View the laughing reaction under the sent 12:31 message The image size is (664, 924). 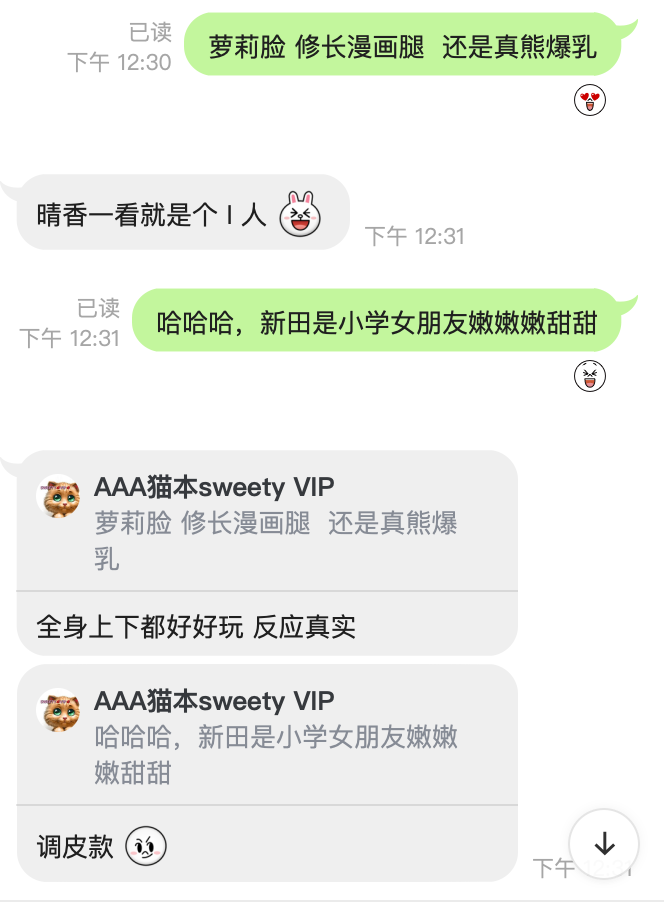[x=590, y=376]
